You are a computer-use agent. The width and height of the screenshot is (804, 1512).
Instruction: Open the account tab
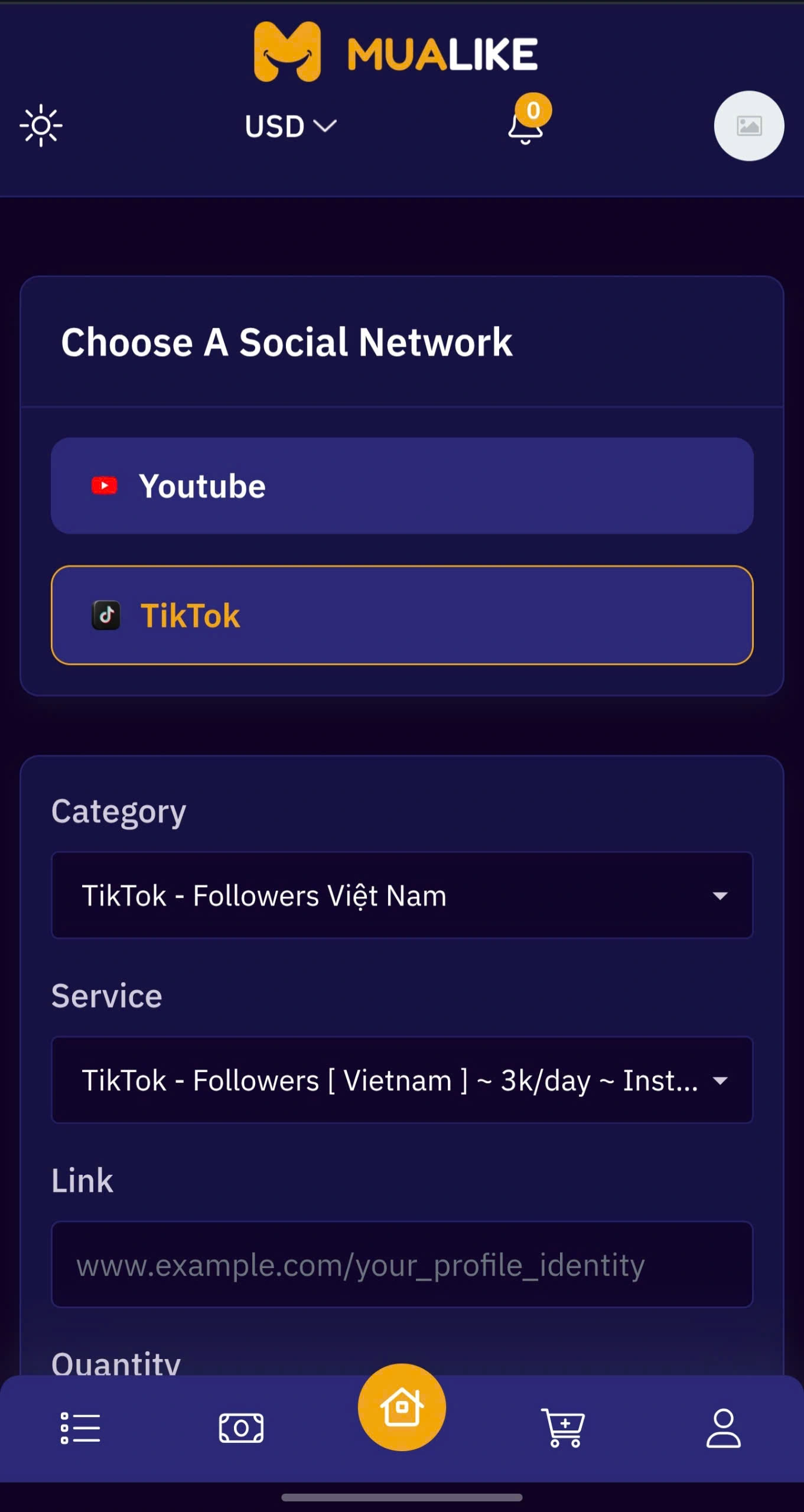[x=723, y=1428]
